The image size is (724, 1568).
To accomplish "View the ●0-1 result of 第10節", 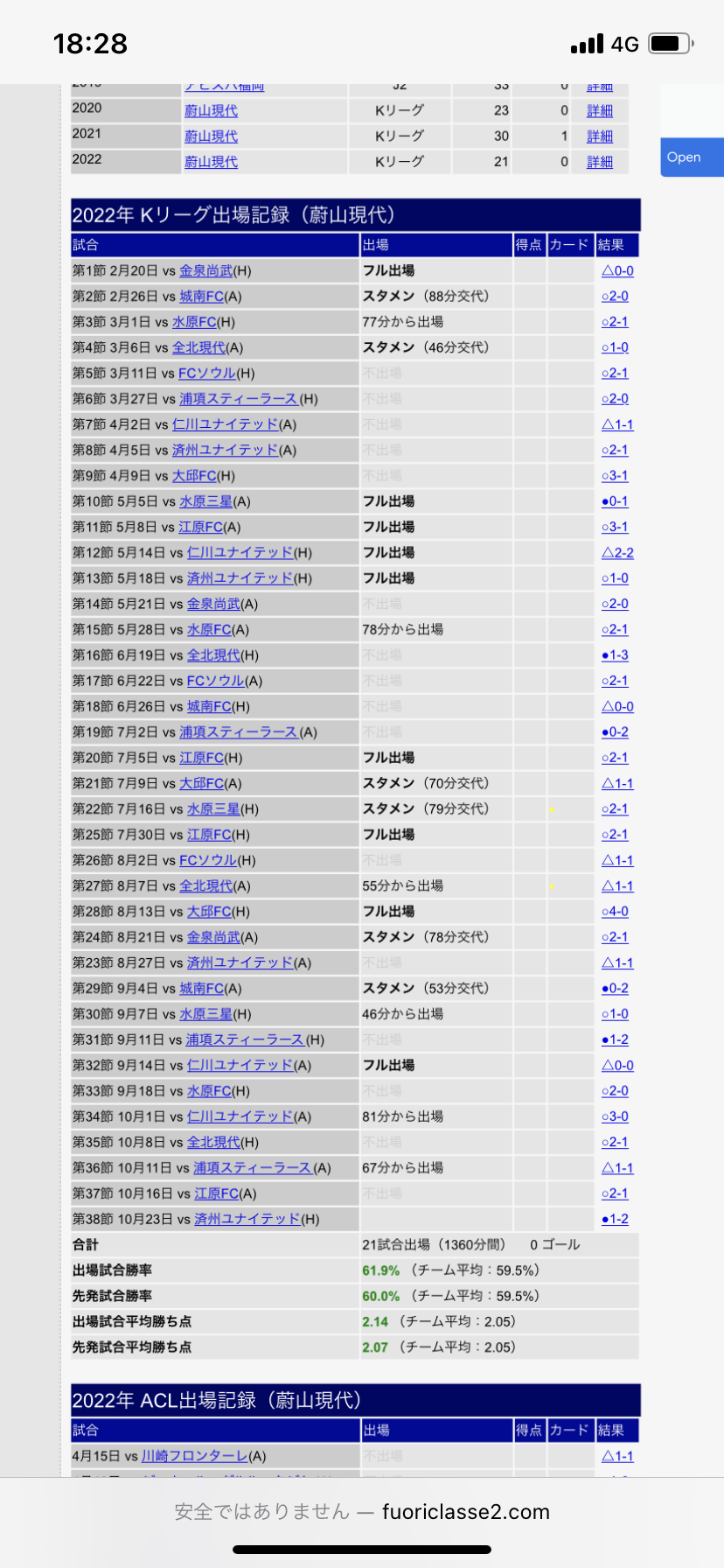I will click(x=615, y=501).
